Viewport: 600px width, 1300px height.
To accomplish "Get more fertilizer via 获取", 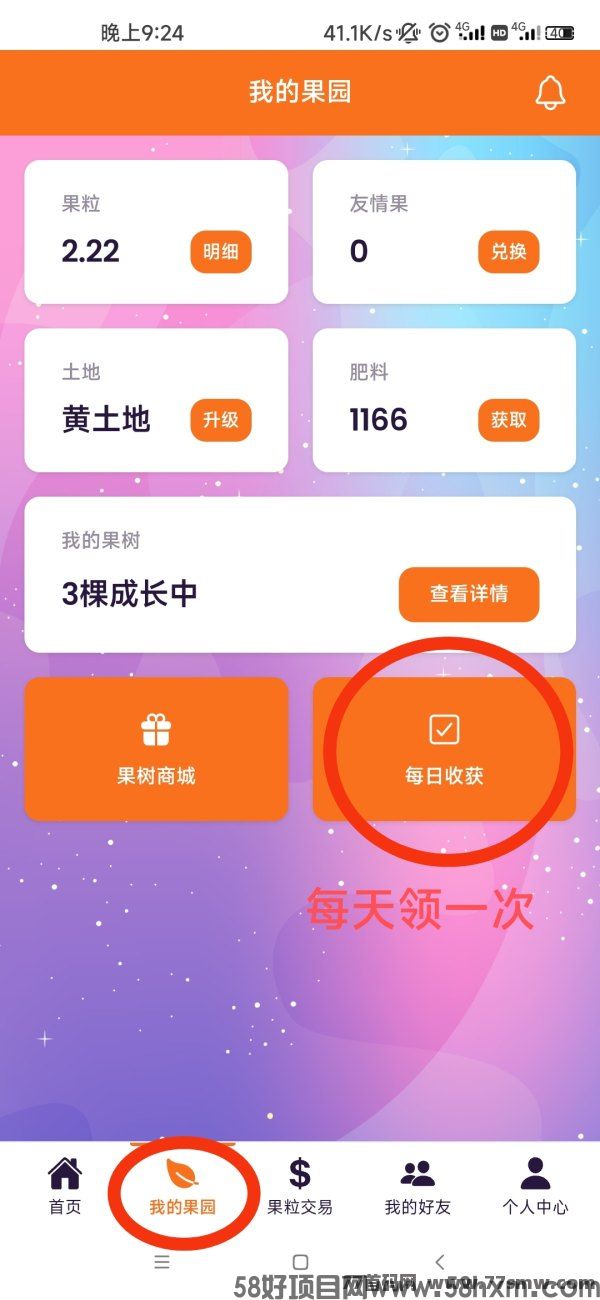I will coord(508,419).
